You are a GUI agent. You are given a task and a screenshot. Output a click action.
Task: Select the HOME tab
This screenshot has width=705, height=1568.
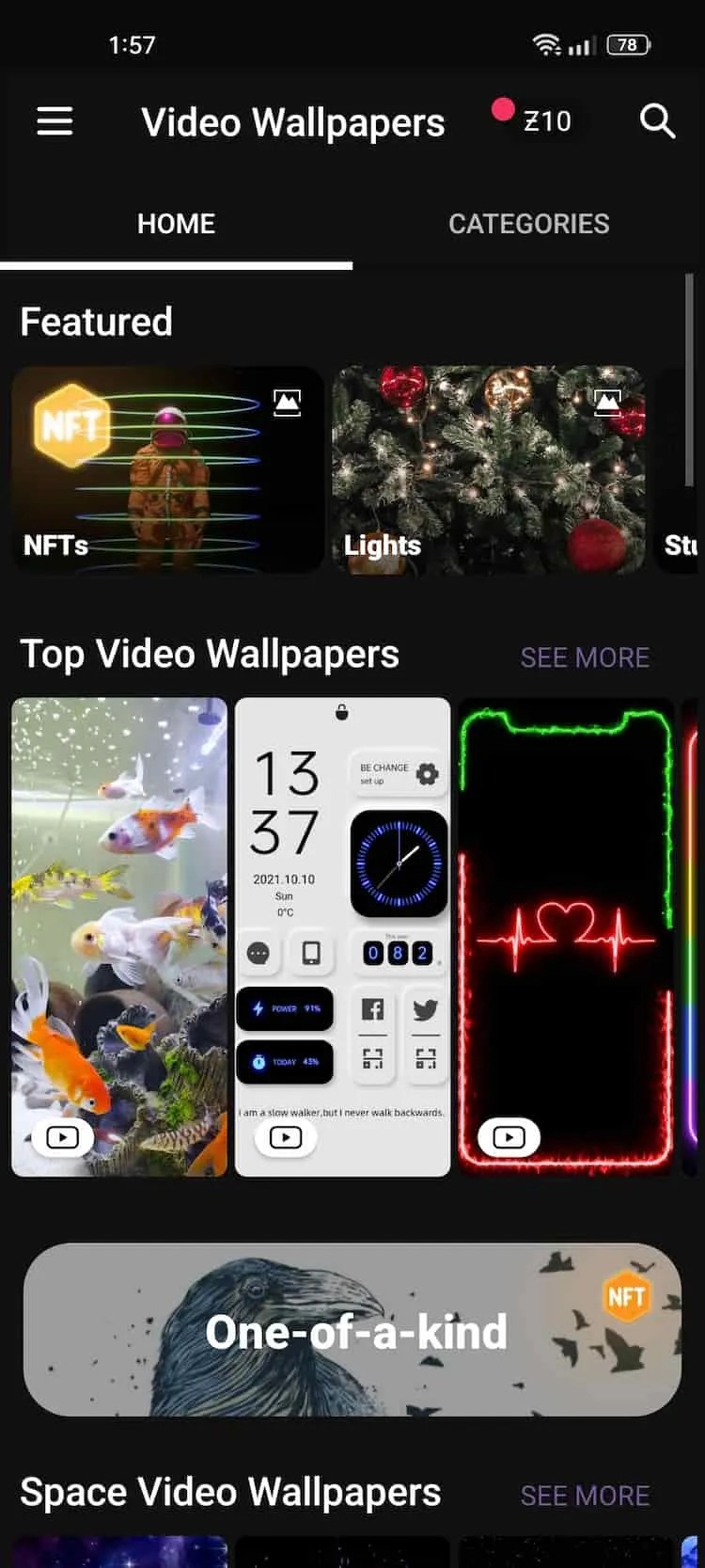pos(175,224)
